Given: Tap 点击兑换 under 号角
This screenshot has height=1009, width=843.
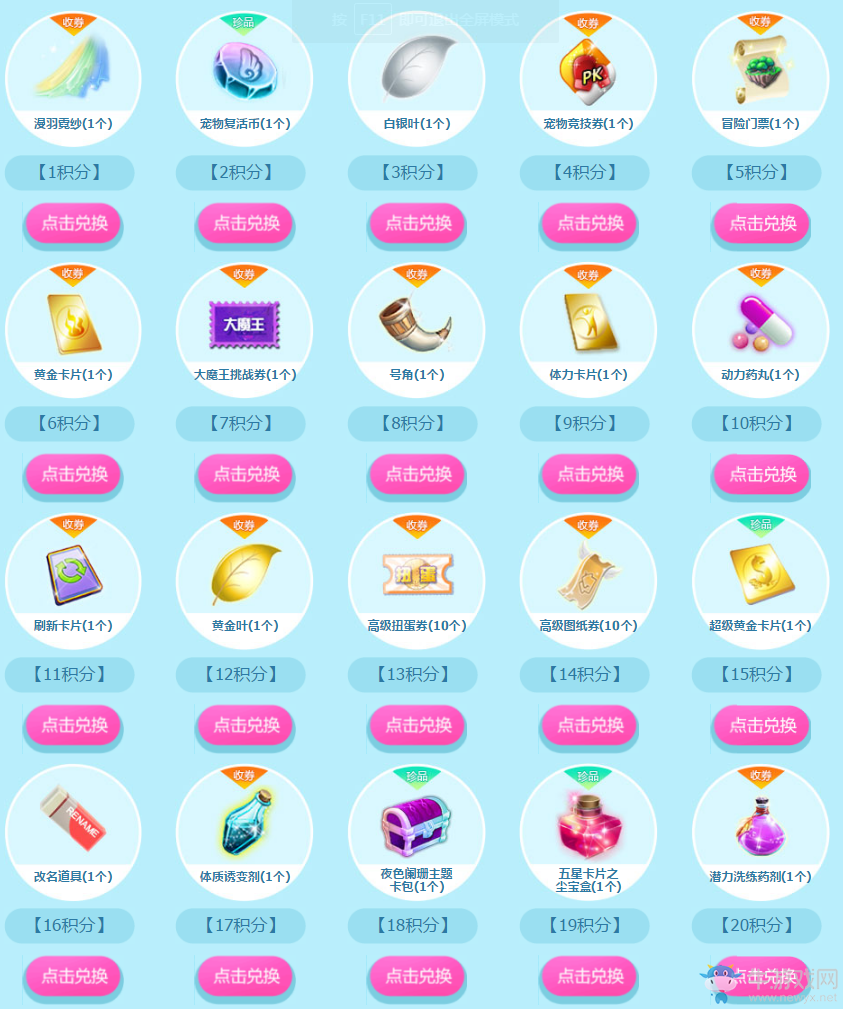Looking at the screenshot, I should (418, 474).
